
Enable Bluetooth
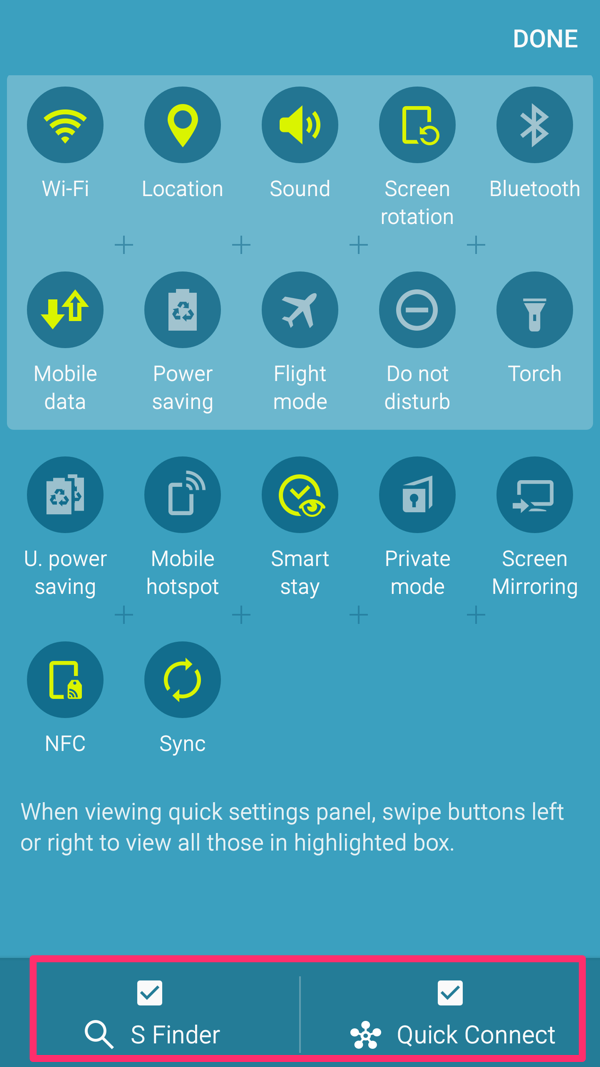(535, 125)
